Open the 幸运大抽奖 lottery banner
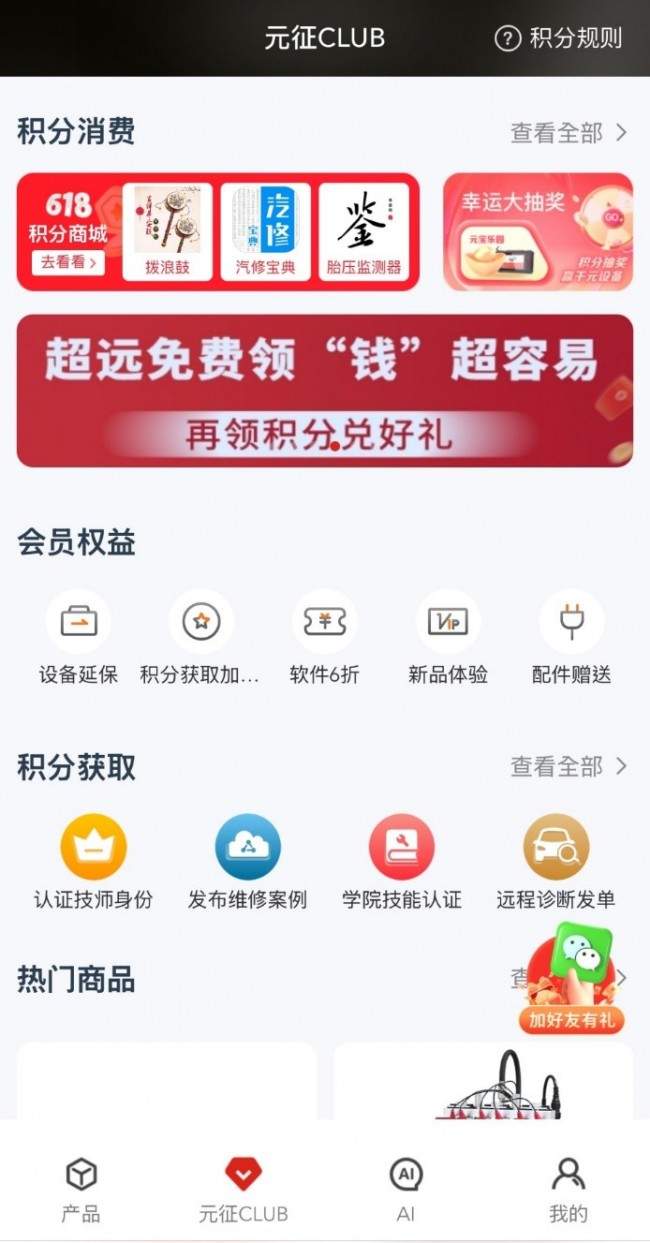Screen dimensions: 650x1243 538,231
